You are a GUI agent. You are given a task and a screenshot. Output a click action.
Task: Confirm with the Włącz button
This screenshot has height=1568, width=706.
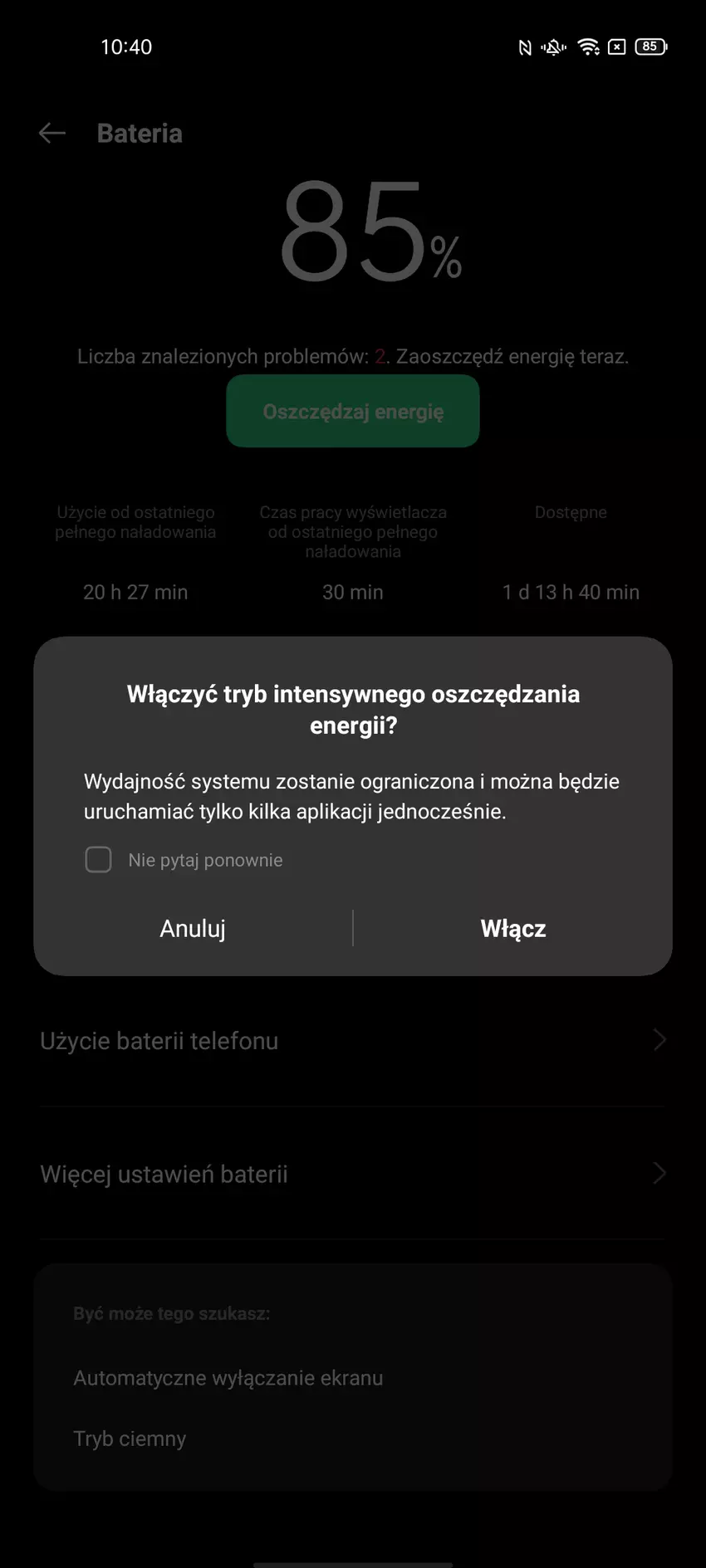pyautogui.click(x=512, y=928)
